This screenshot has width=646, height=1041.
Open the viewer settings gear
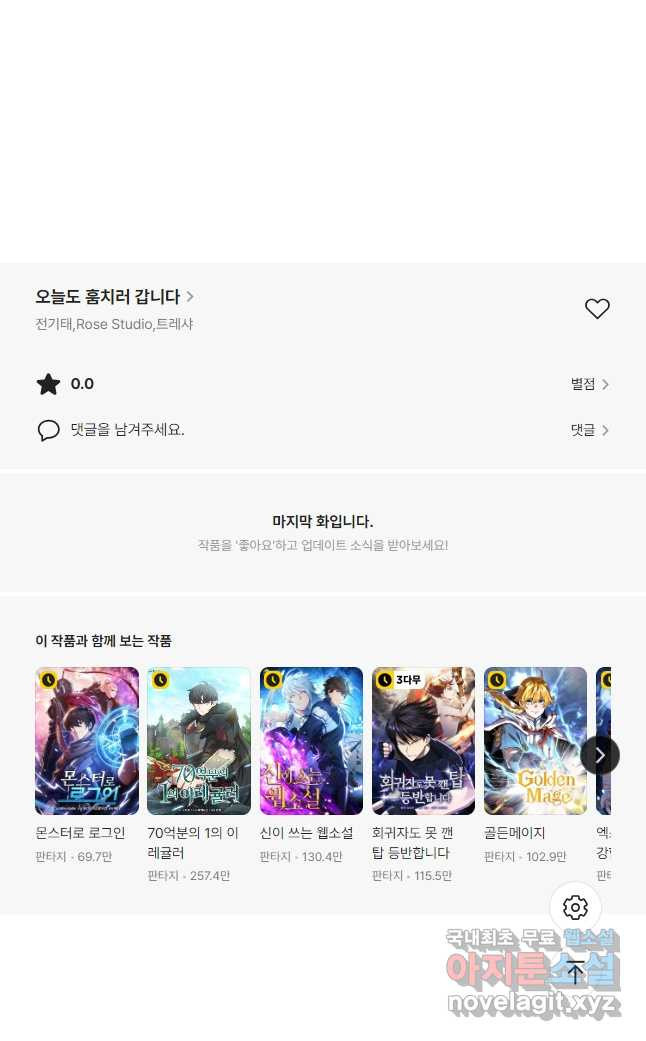click(x=575, y=907)
